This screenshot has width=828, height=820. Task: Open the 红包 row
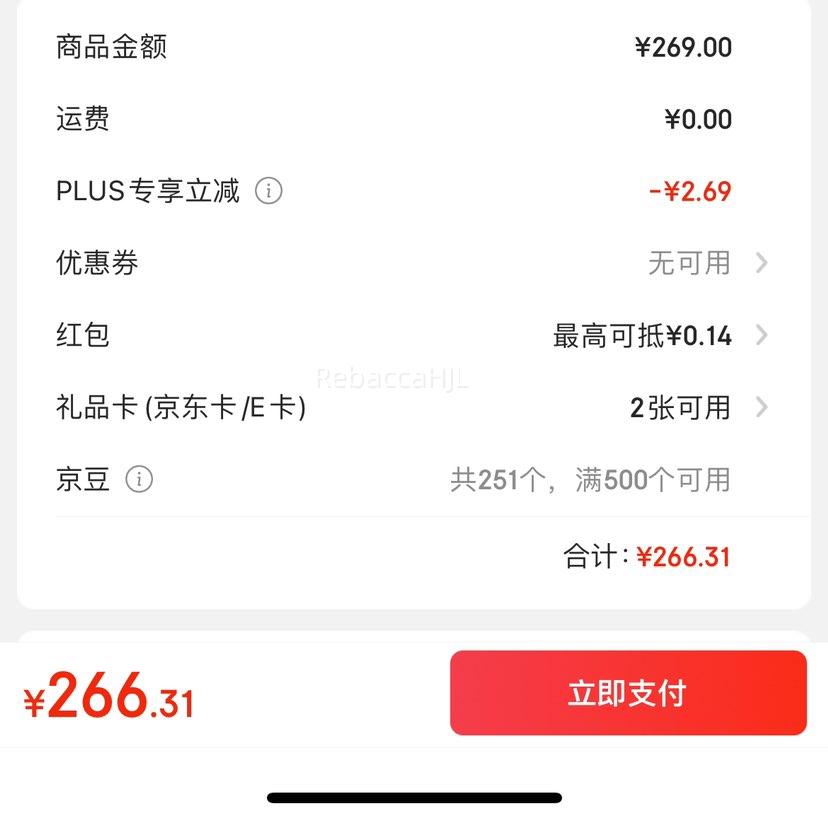pyautogui.click(x=412, y=335)
